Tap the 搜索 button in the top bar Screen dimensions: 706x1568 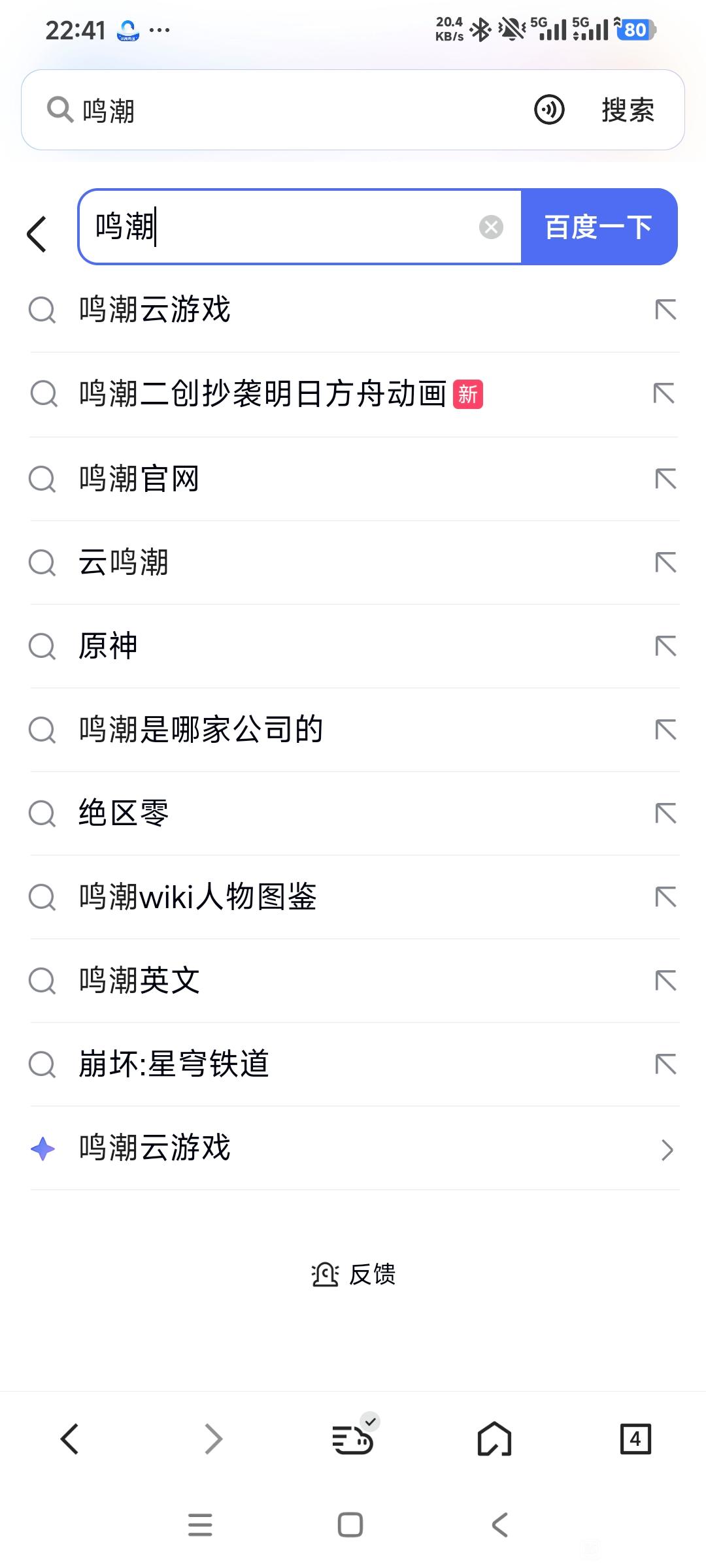pyautogui.click(x=628, y=110)
